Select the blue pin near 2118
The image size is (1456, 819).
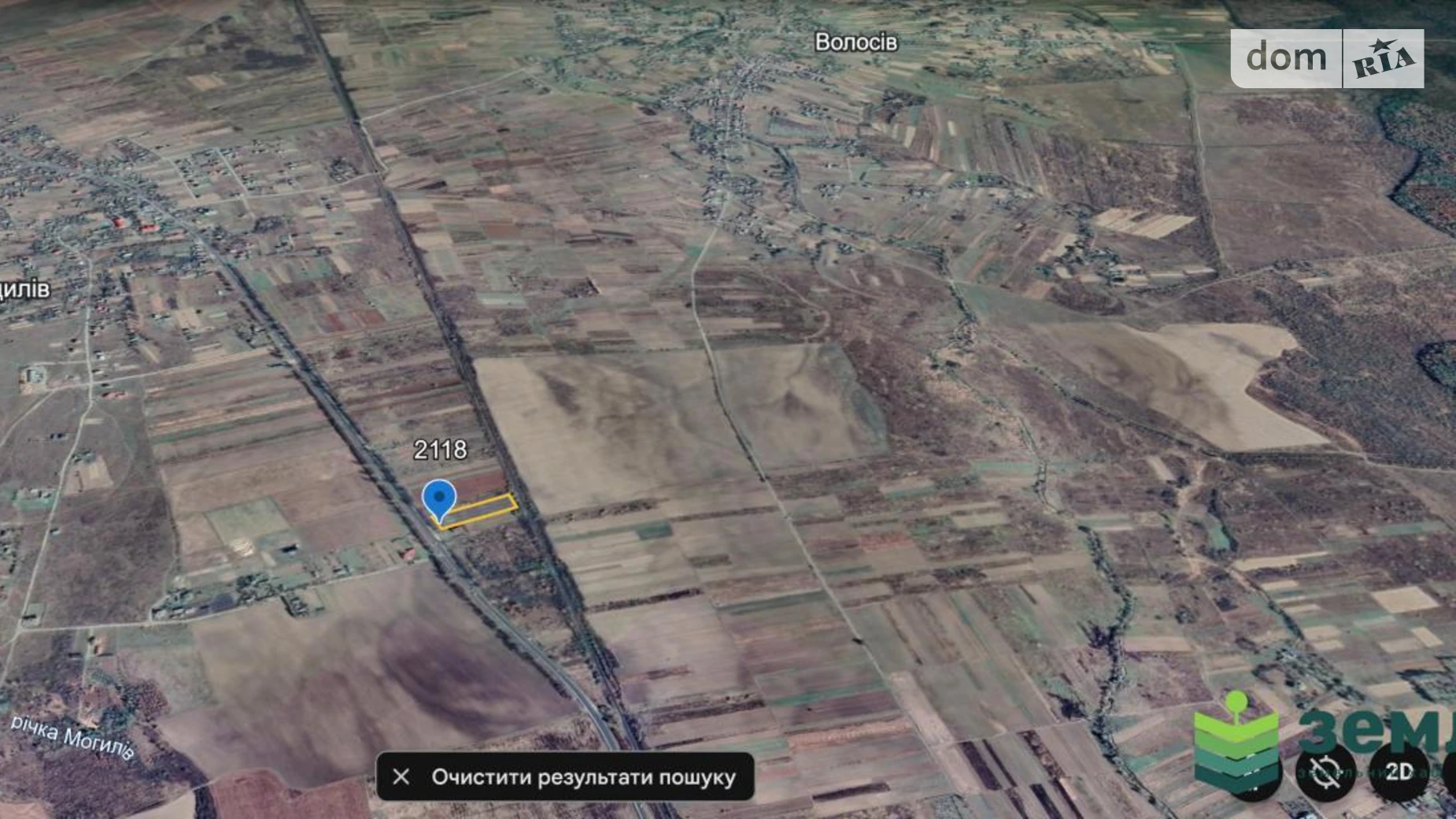coord(439,499)
